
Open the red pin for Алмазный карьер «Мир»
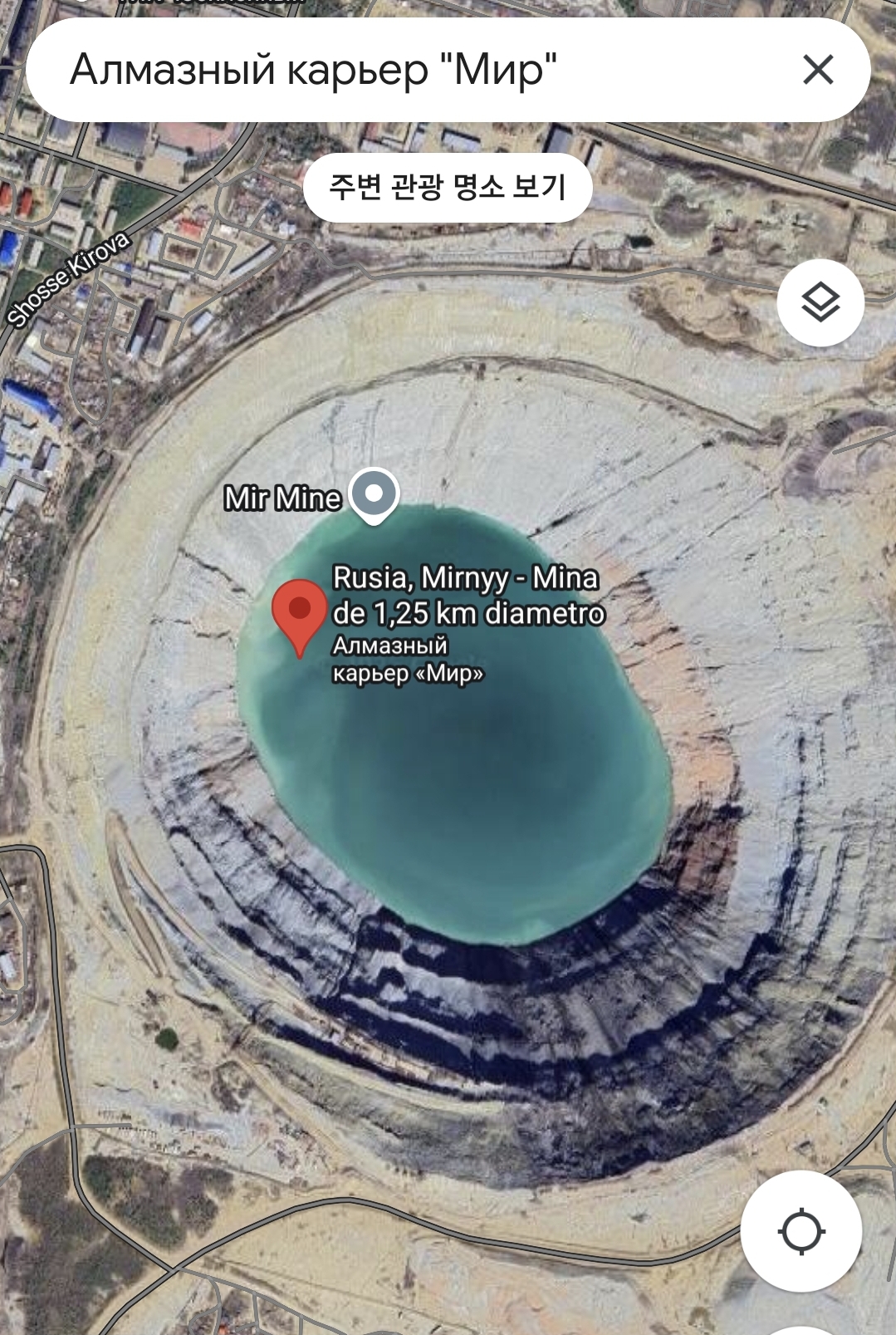[x=300, y=613]
